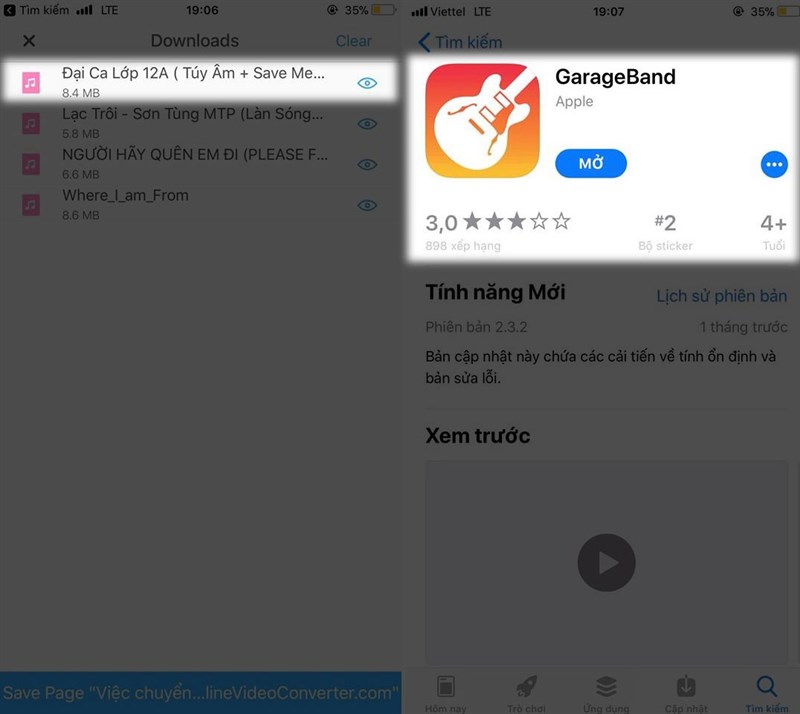Viewport: 800px width, 714px height.
Task: Close the Downloads panel
Action: click(29, 41)
